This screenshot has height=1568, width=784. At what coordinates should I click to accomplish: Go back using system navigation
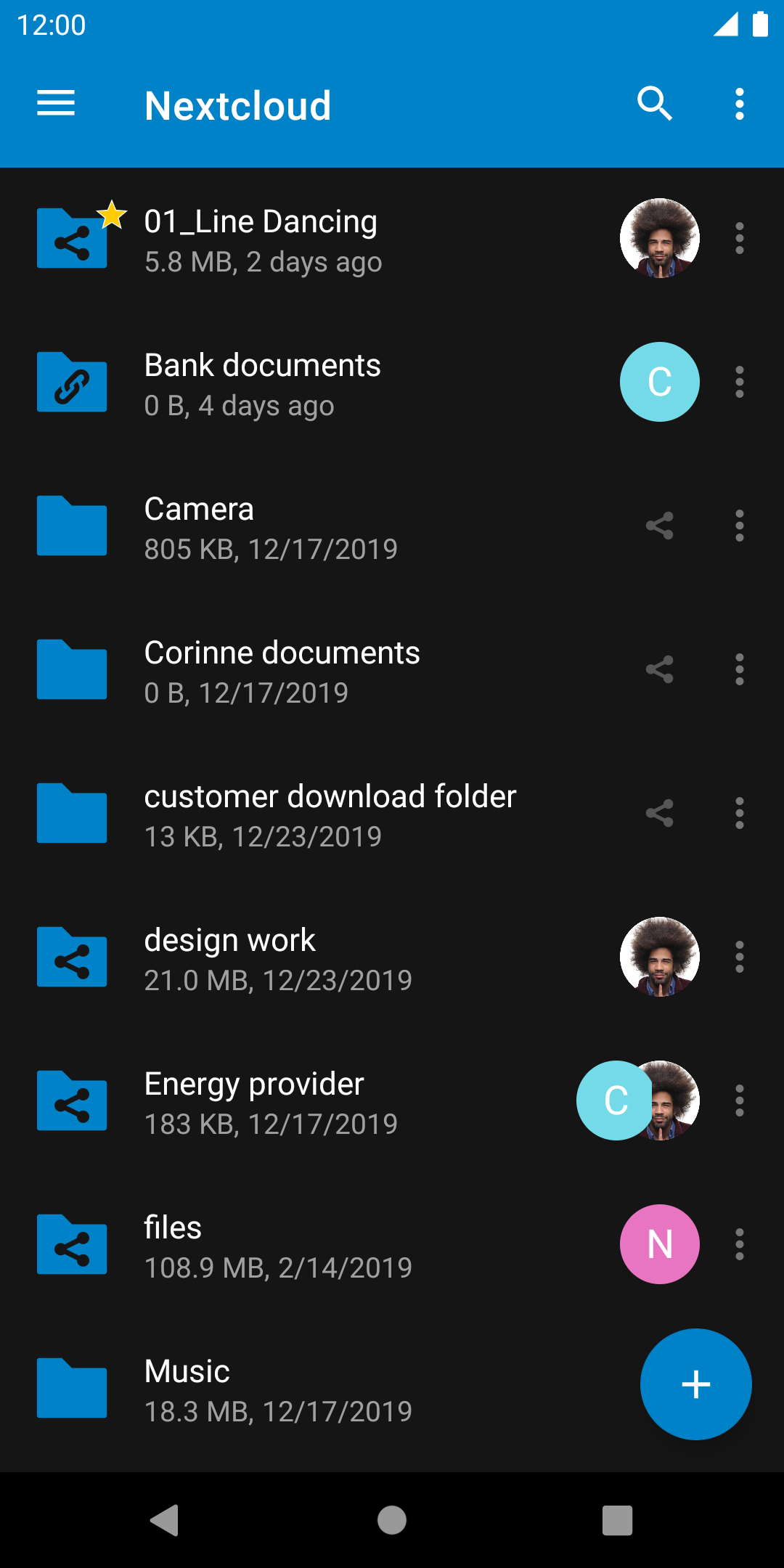[165, 1520]
